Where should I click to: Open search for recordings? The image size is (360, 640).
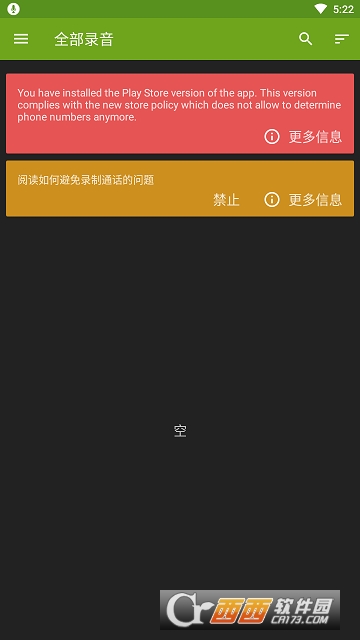[305, 39]
